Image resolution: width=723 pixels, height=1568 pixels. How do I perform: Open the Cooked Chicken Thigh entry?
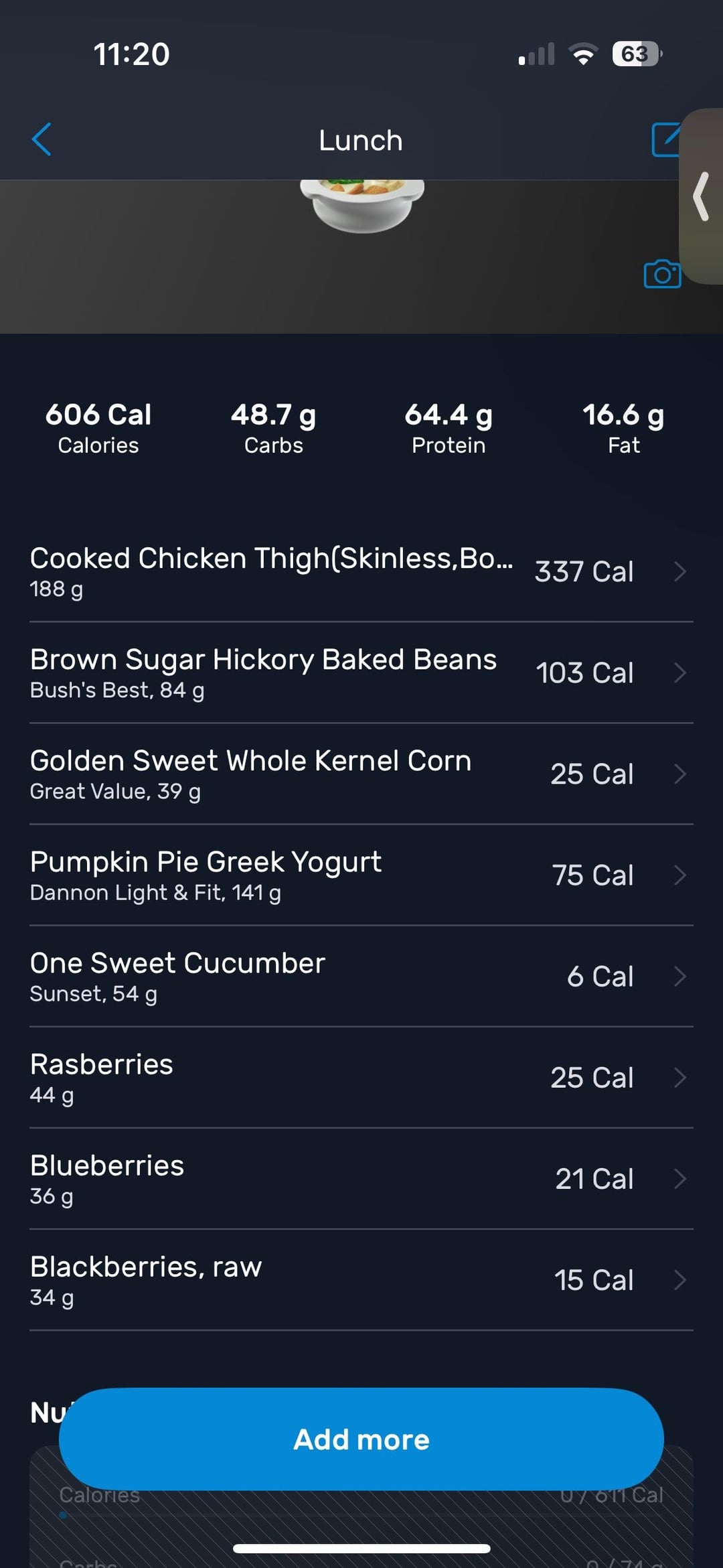pyautogui.click(x=360, y=571)
